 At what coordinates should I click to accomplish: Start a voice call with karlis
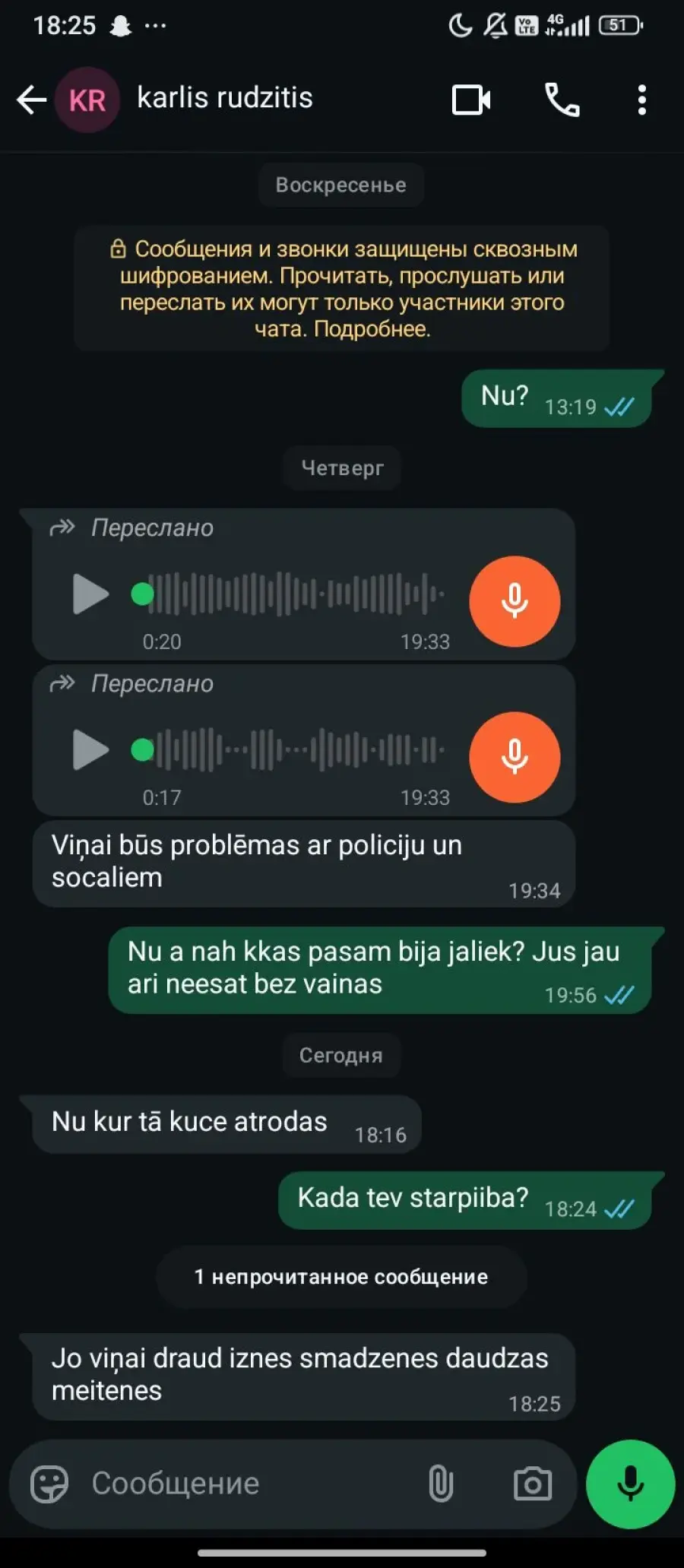pyautogui.click(x=562, y=100)
